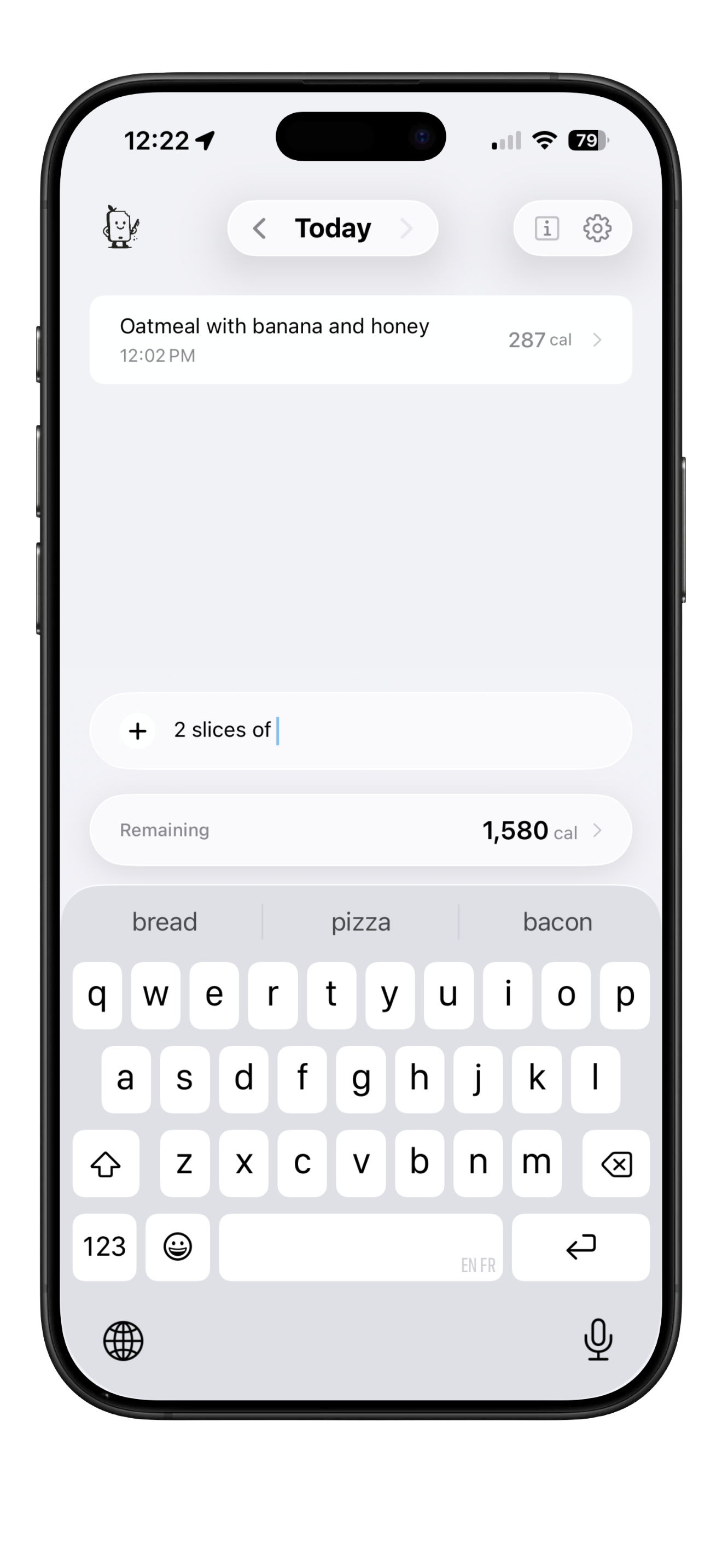Start dictation with the microphone

[x=598, y=1339]
